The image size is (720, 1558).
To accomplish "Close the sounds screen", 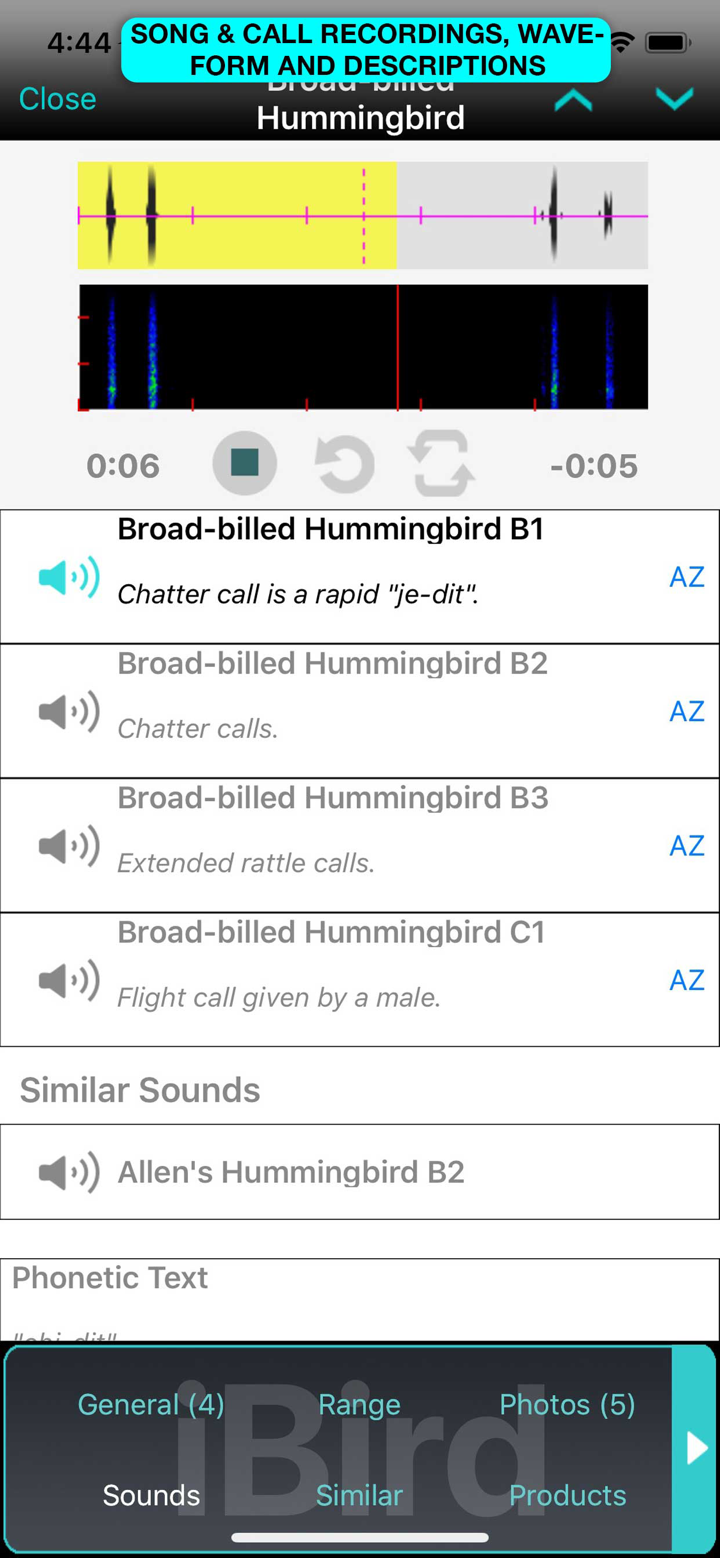I will click(57, 99).
